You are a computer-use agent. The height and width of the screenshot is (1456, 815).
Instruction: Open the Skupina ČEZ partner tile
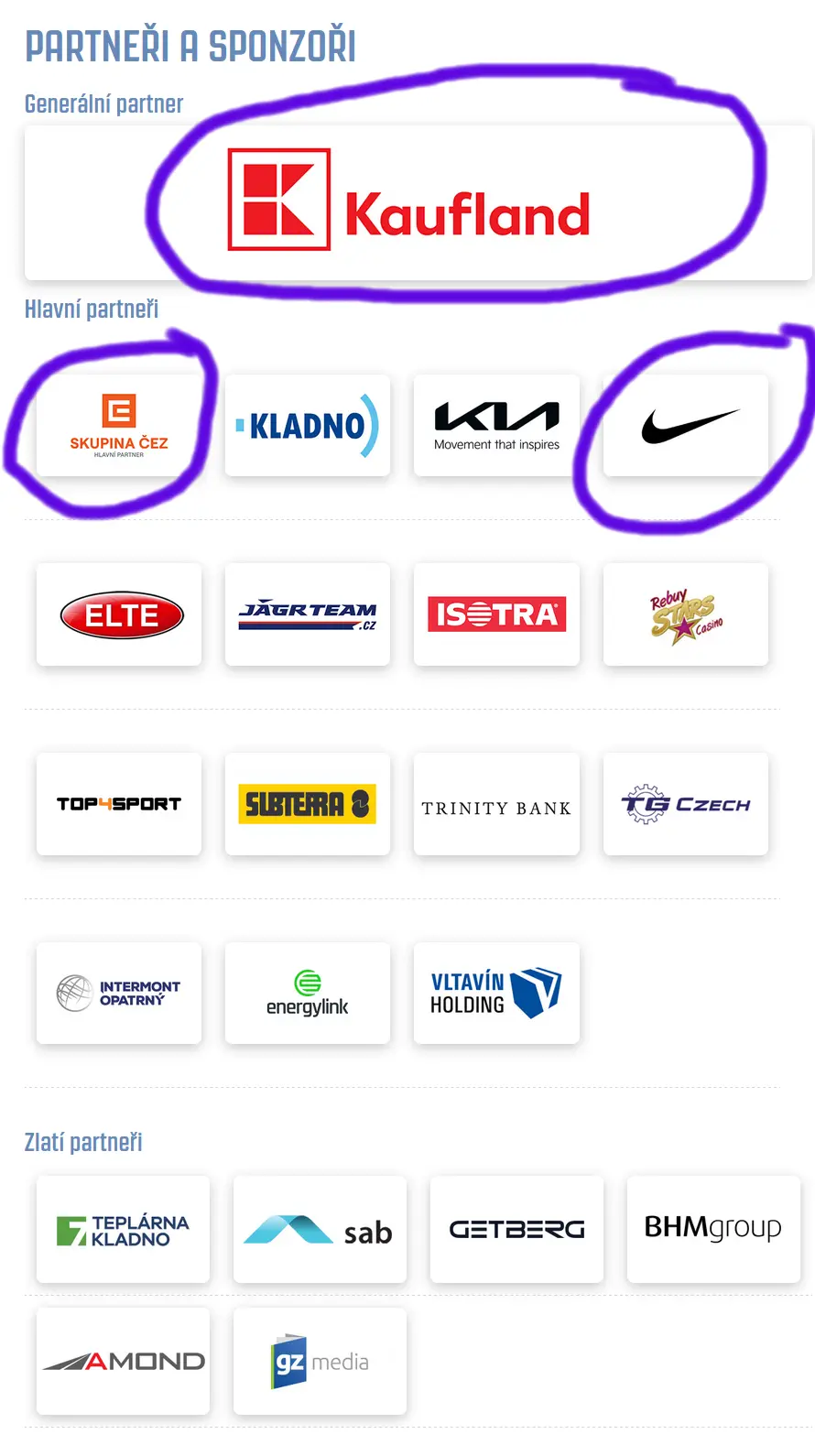(119, 426)
